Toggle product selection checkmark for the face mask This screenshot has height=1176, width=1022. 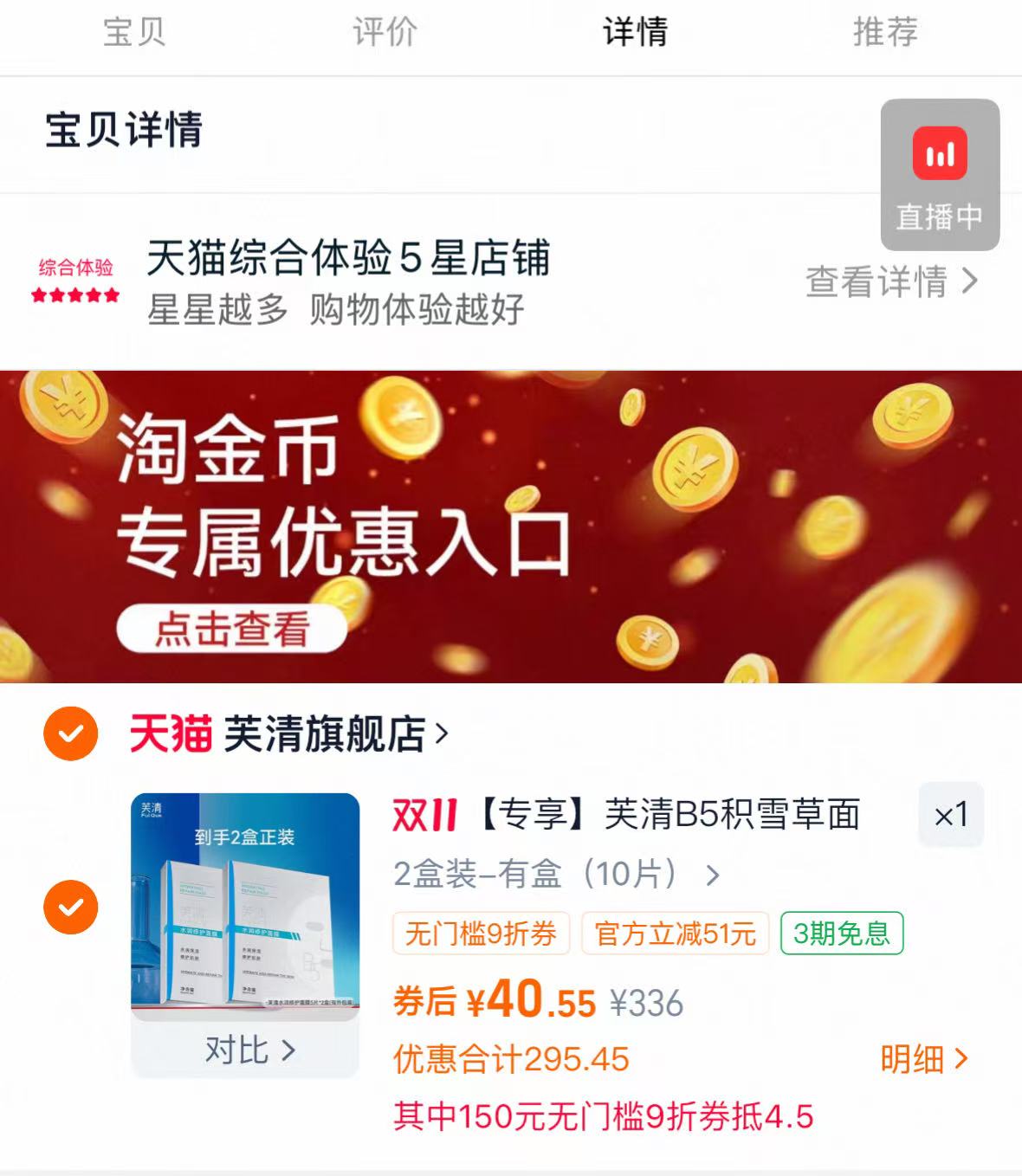tap(69, 908)
